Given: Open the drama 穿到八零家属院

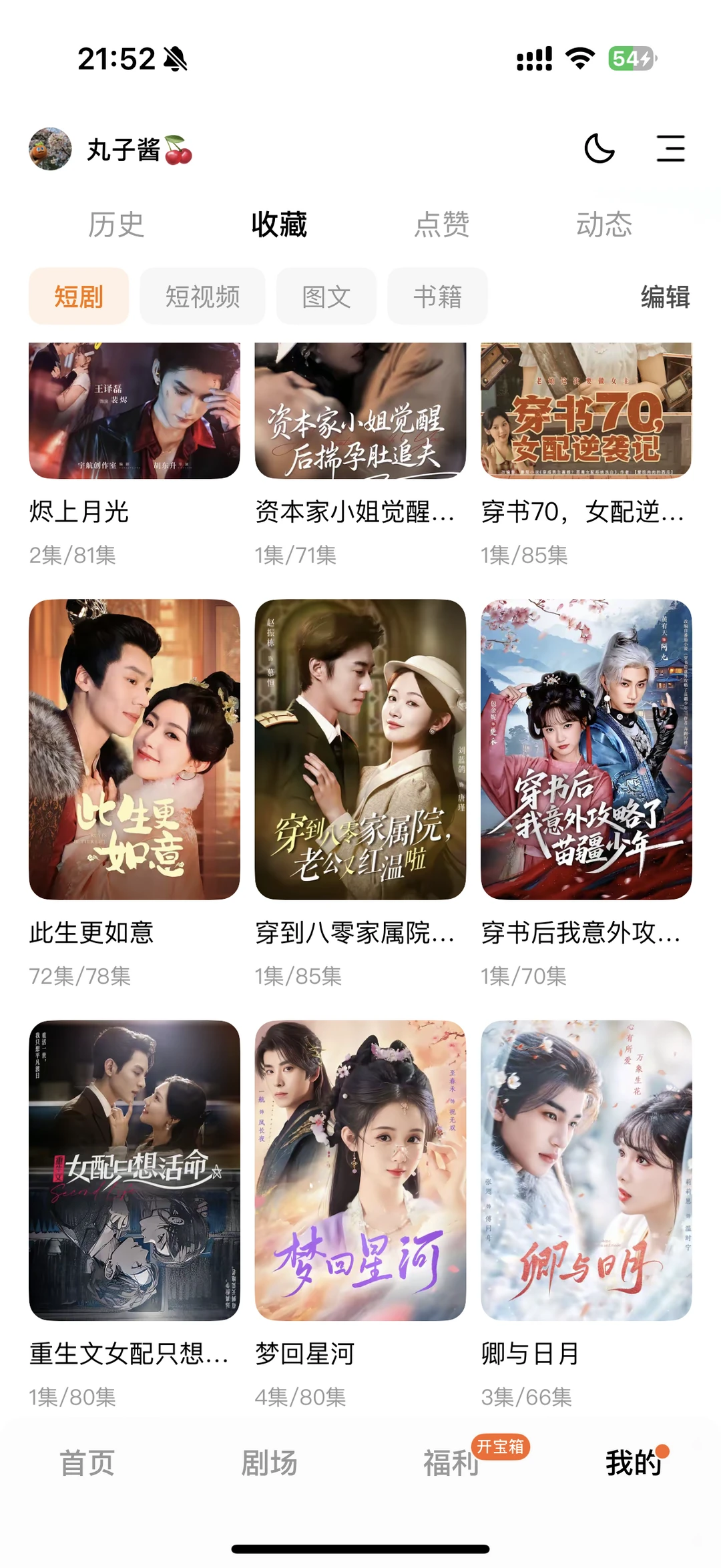Looking at the screenshot, I should 360,749.
